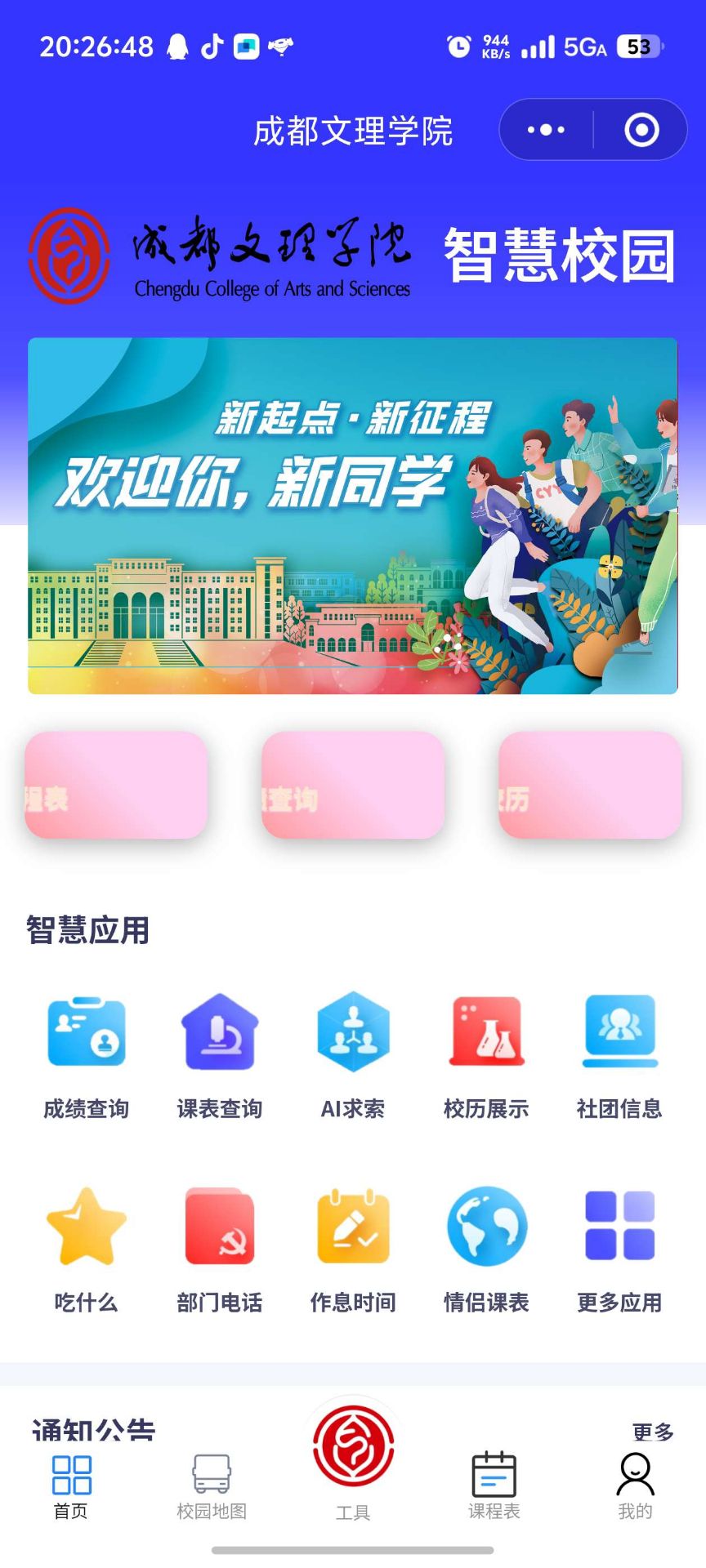The image size is (706, 1568).
Task: Launch AI求索 assistant
Action: coord(353,1054)
